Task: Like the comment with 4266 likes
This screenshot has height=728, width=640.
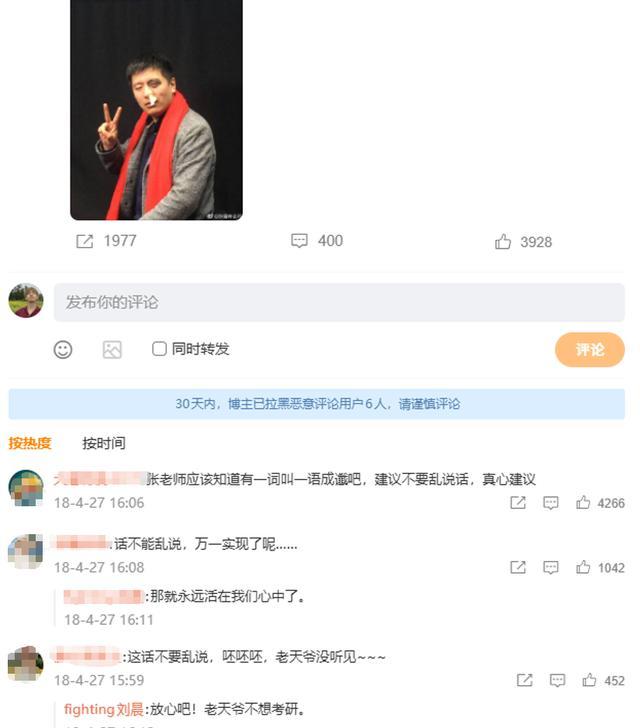Action: tap(583, 503)
